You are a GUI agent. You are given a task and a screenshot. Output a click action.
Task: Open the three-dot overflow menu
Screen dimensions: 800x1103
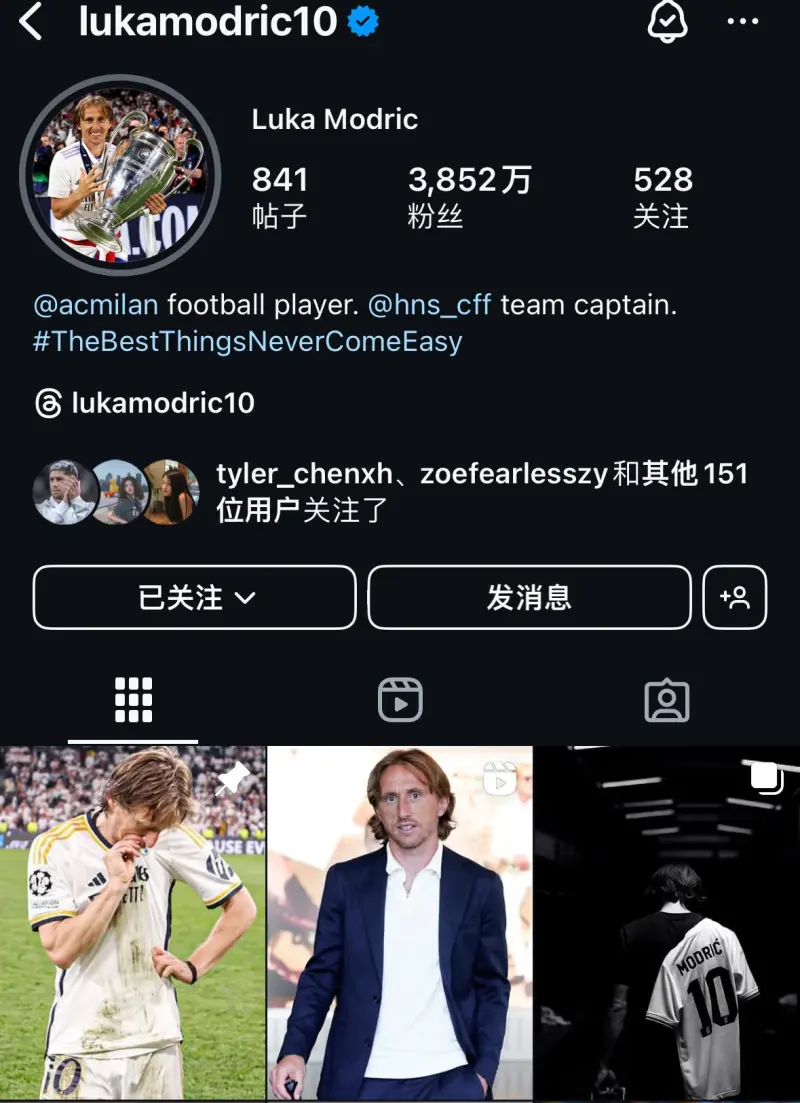tap(742, 21)
